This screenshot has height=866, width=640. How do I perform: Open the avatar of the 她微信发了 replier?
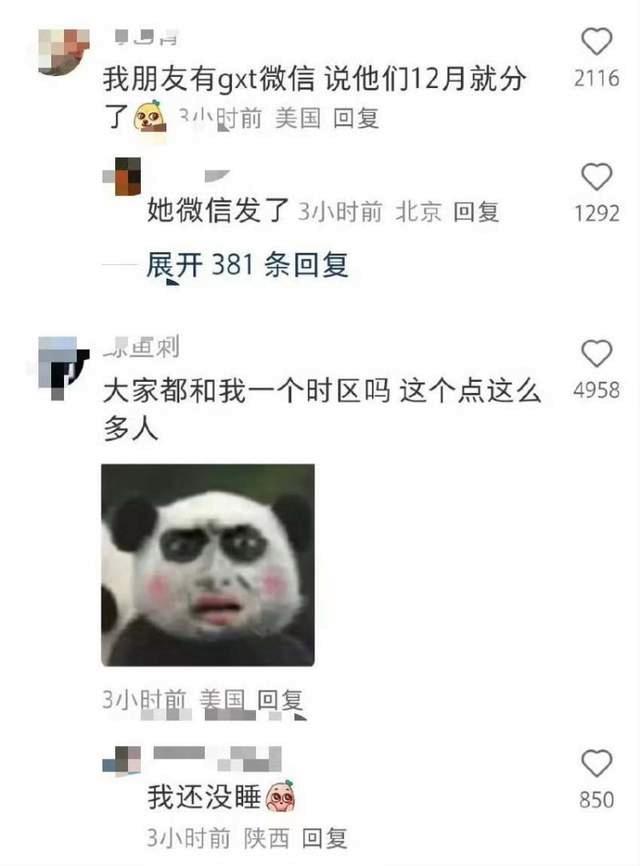126,176
